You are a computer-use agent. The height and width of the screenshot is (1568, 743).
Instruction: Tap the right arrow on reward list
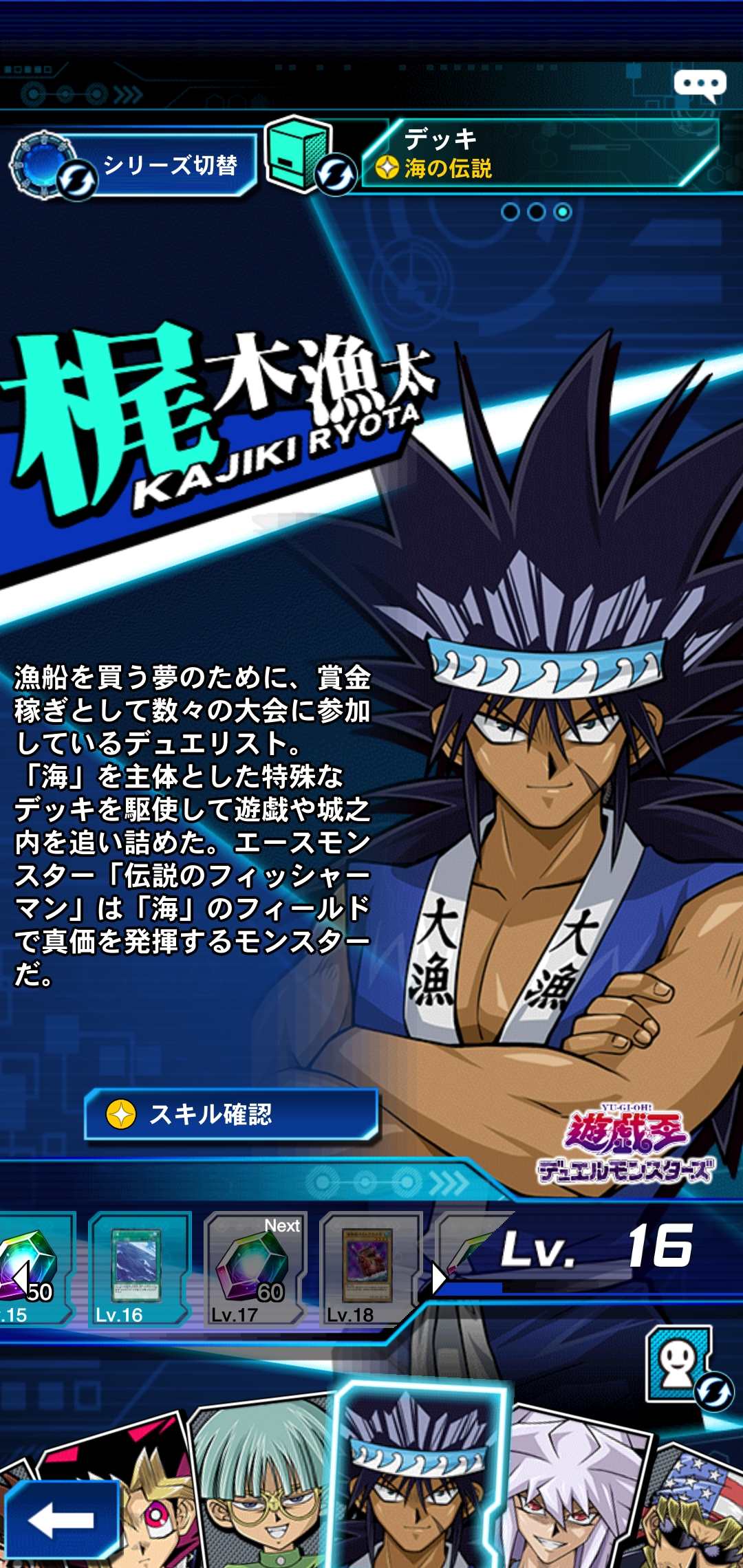[439, 1278]
